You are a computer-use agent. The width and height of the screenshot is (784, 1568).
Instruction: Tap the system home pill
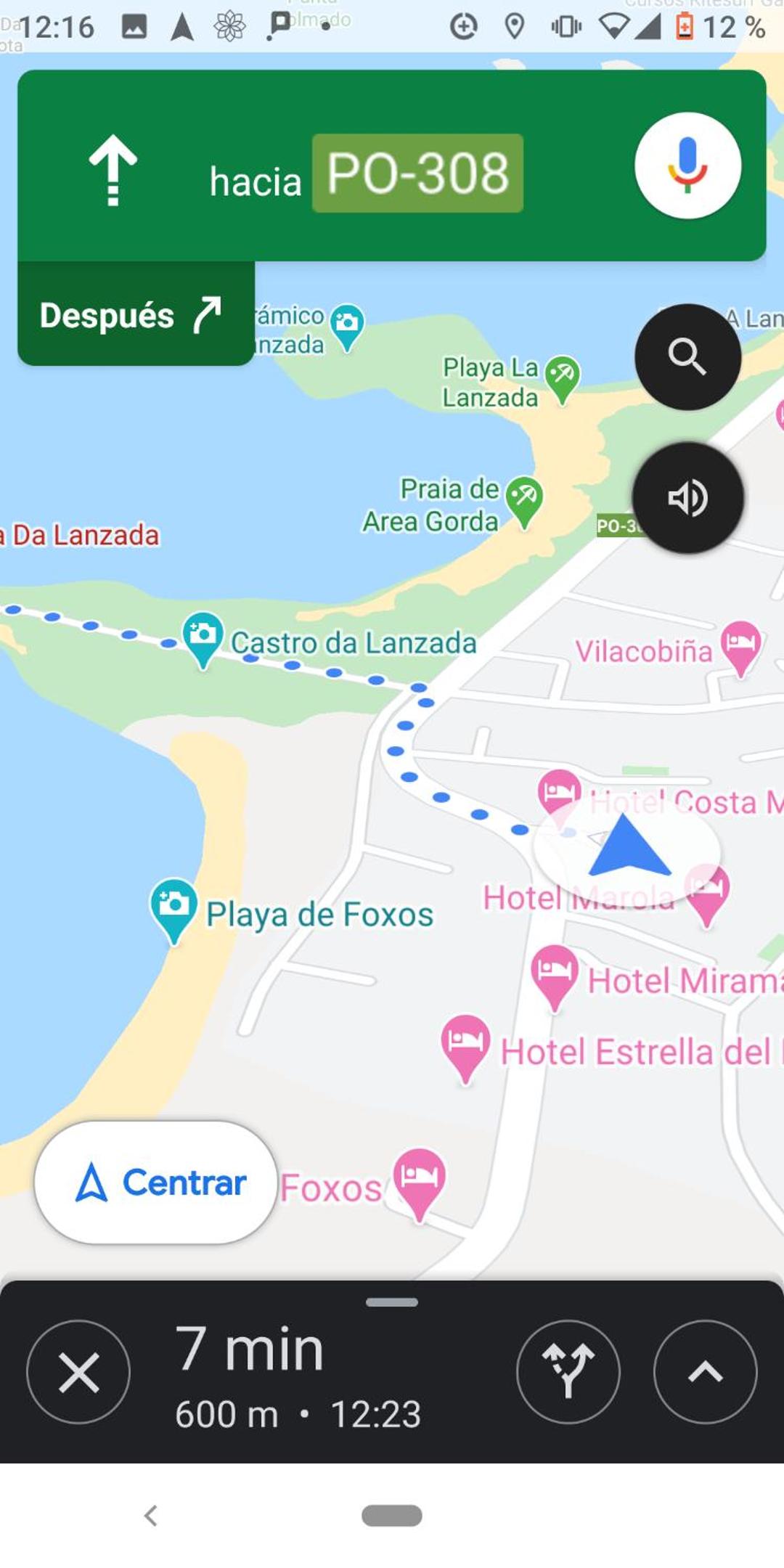pyautogui.click(x=392, y=1516)
